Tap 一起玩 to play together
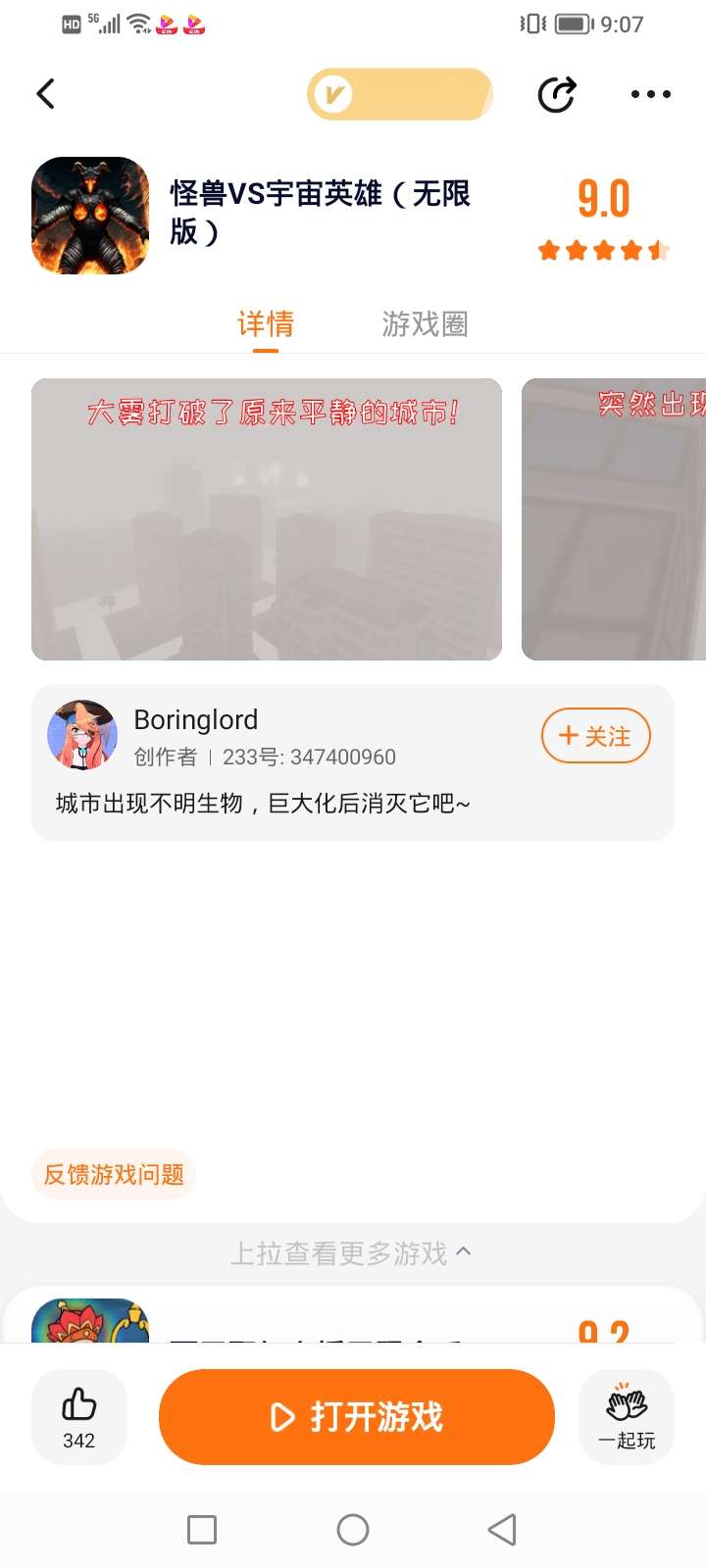The width and height of the screenshot is (706, 1568). tap(627, 1416)
